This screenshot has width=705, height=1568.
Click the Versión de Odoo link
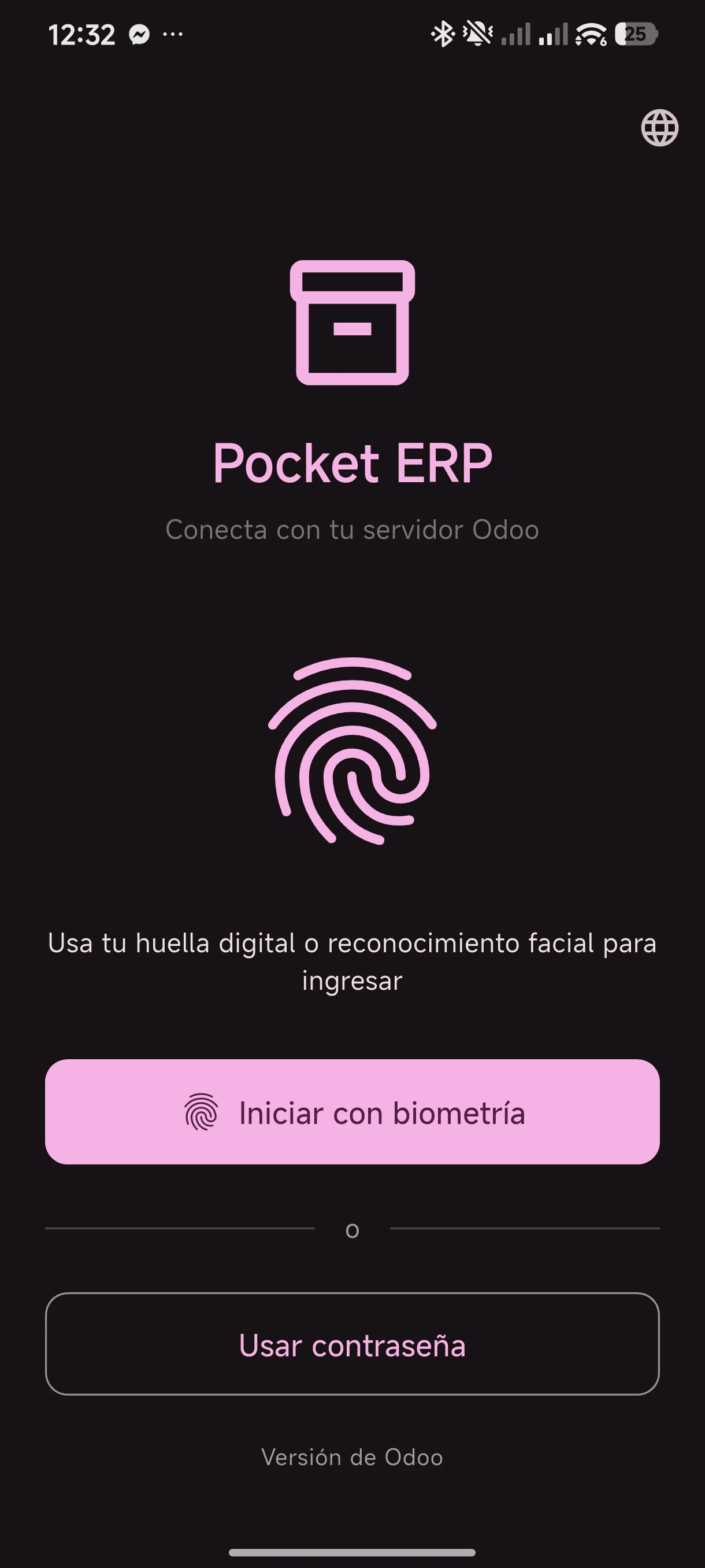point(352,1456)
